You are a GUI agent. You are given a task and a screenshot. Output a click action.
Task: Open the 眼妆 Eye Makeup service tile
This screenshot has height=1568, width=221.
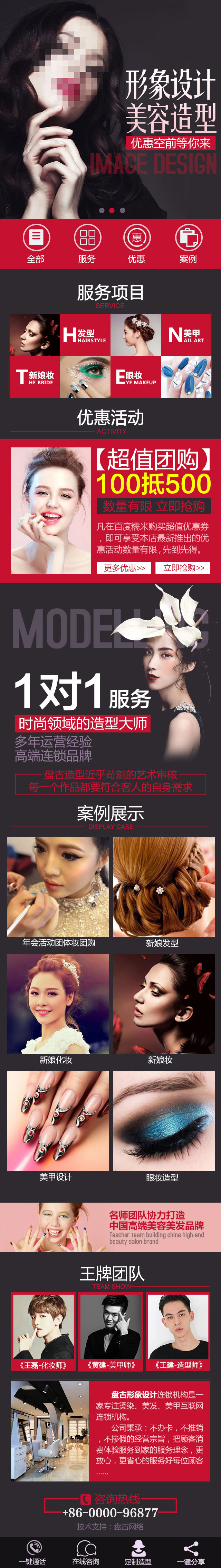(135, 377)
